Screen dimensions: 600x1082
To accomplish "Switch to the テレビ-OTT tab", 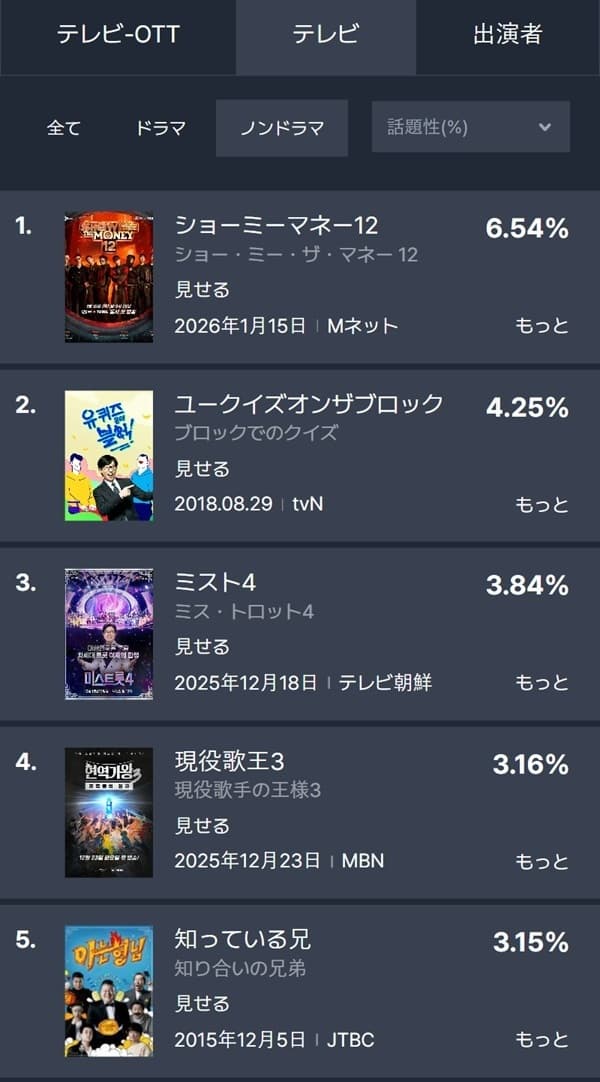I will coord(118,35).
